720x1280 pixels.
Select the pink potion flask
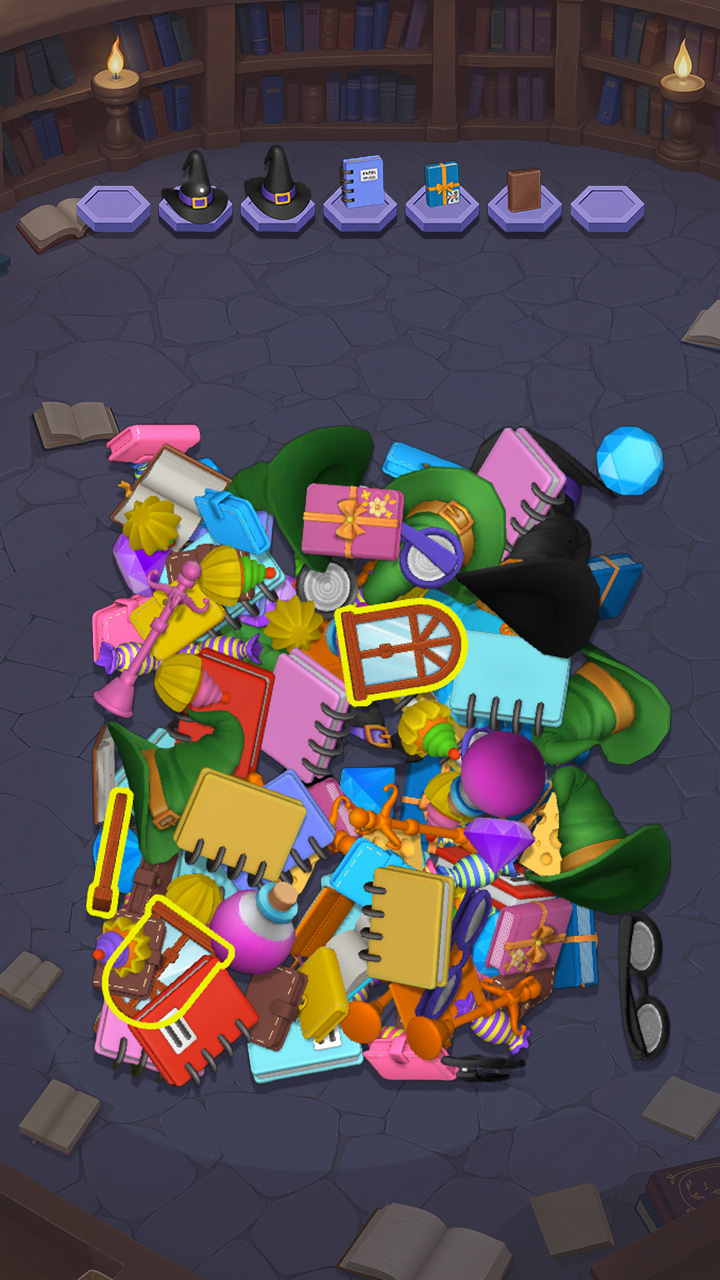251,929
